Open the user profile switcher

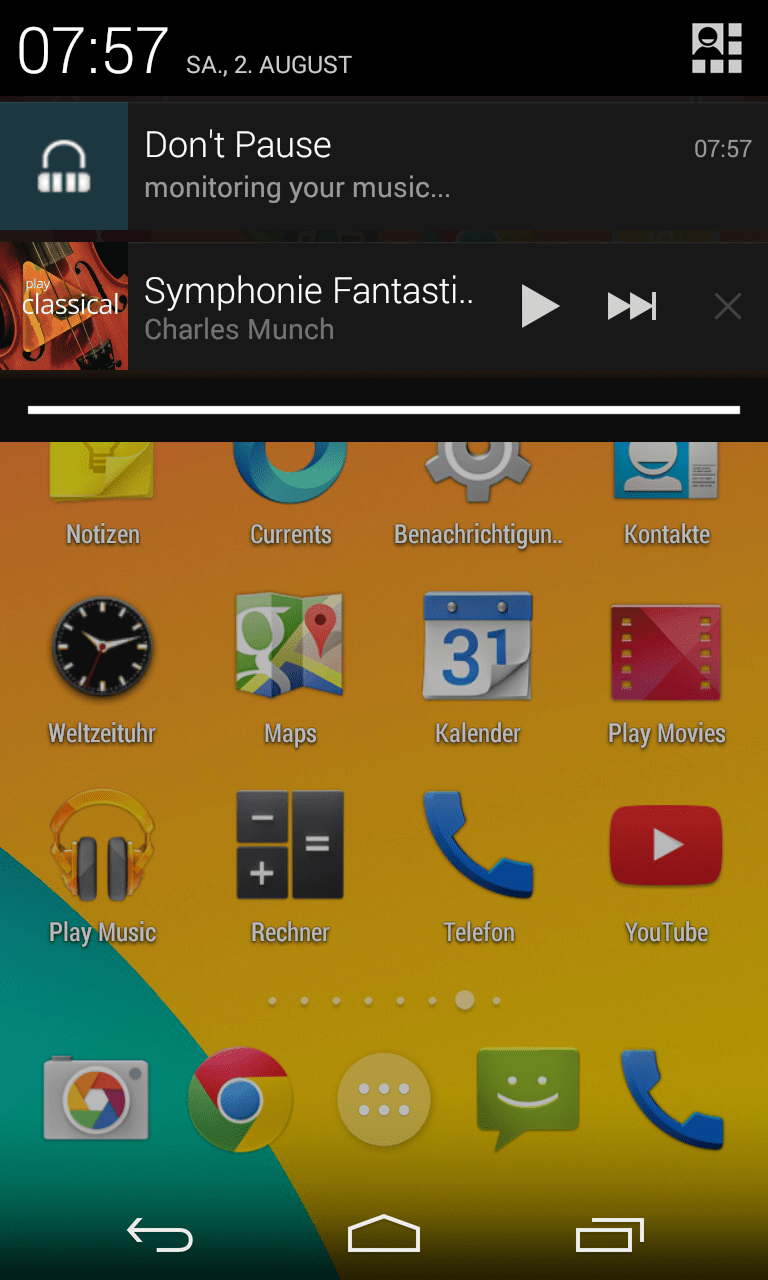(716, 47)
